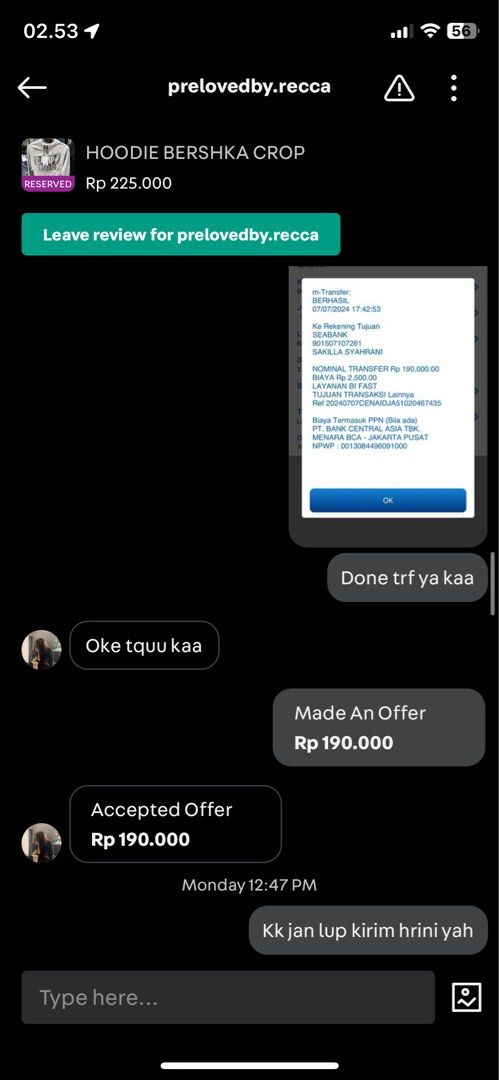Go back using the arrow icon

32,87
